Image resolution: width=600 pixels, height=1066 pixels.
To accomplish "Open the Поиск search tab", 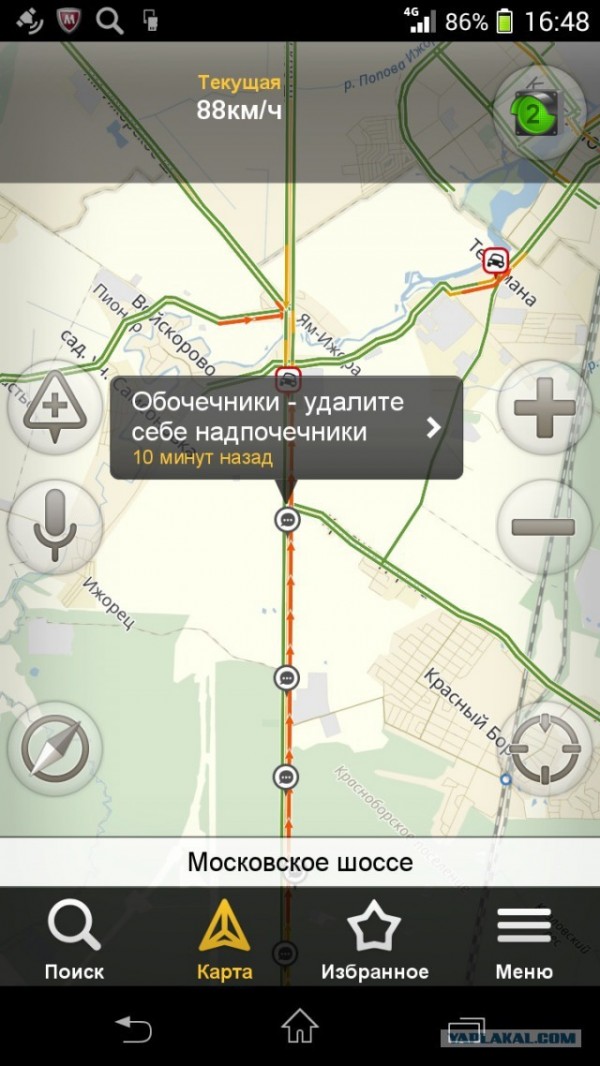I will tap(74, 939).
